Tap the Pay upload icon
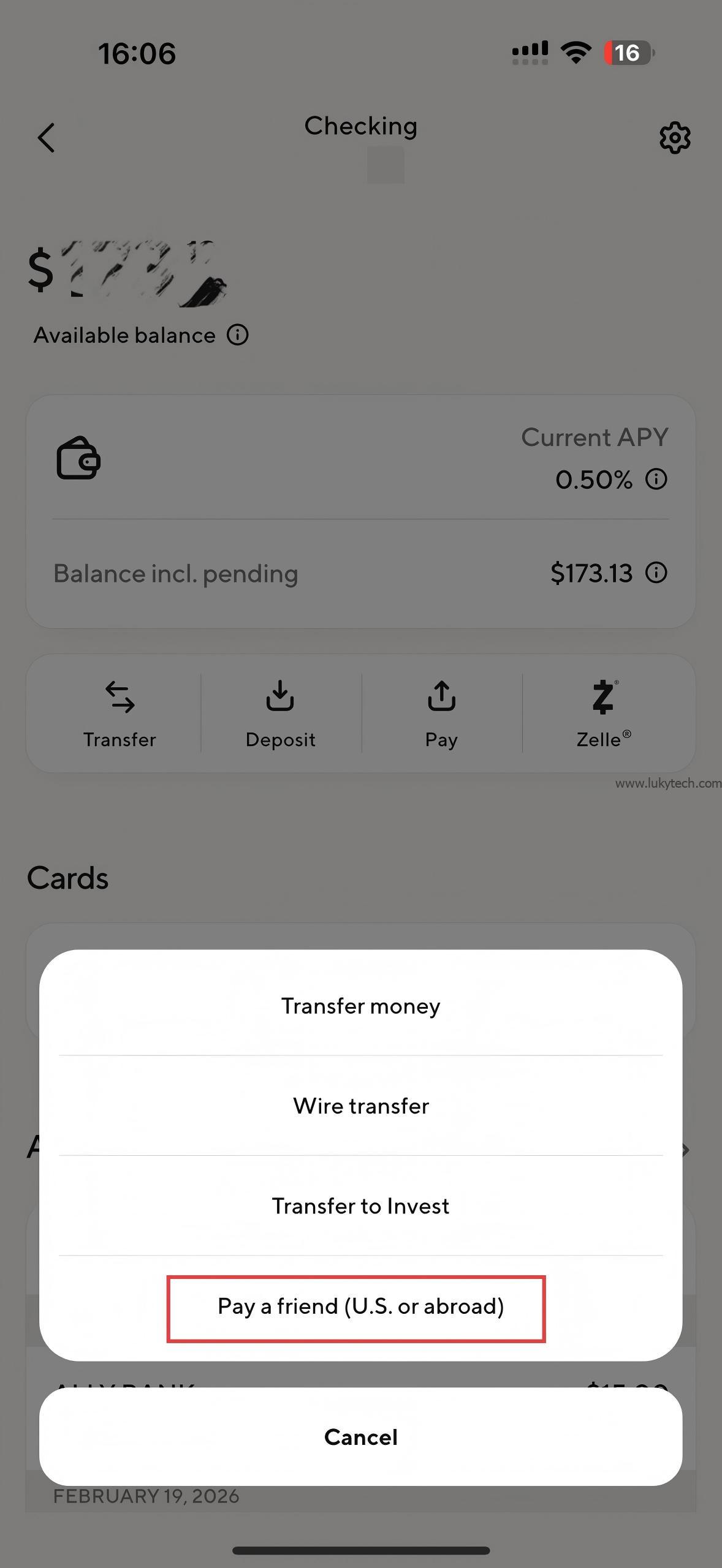 tap(441, 698)
